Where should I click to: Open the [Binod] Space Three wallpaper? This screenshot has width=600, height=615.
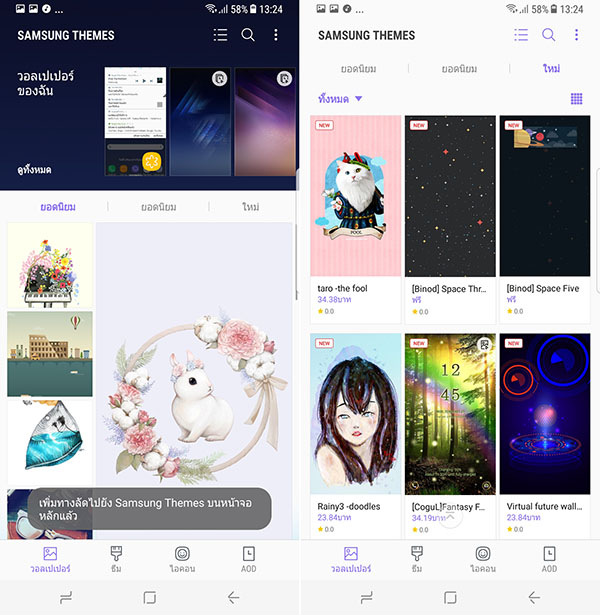(449, 195)
